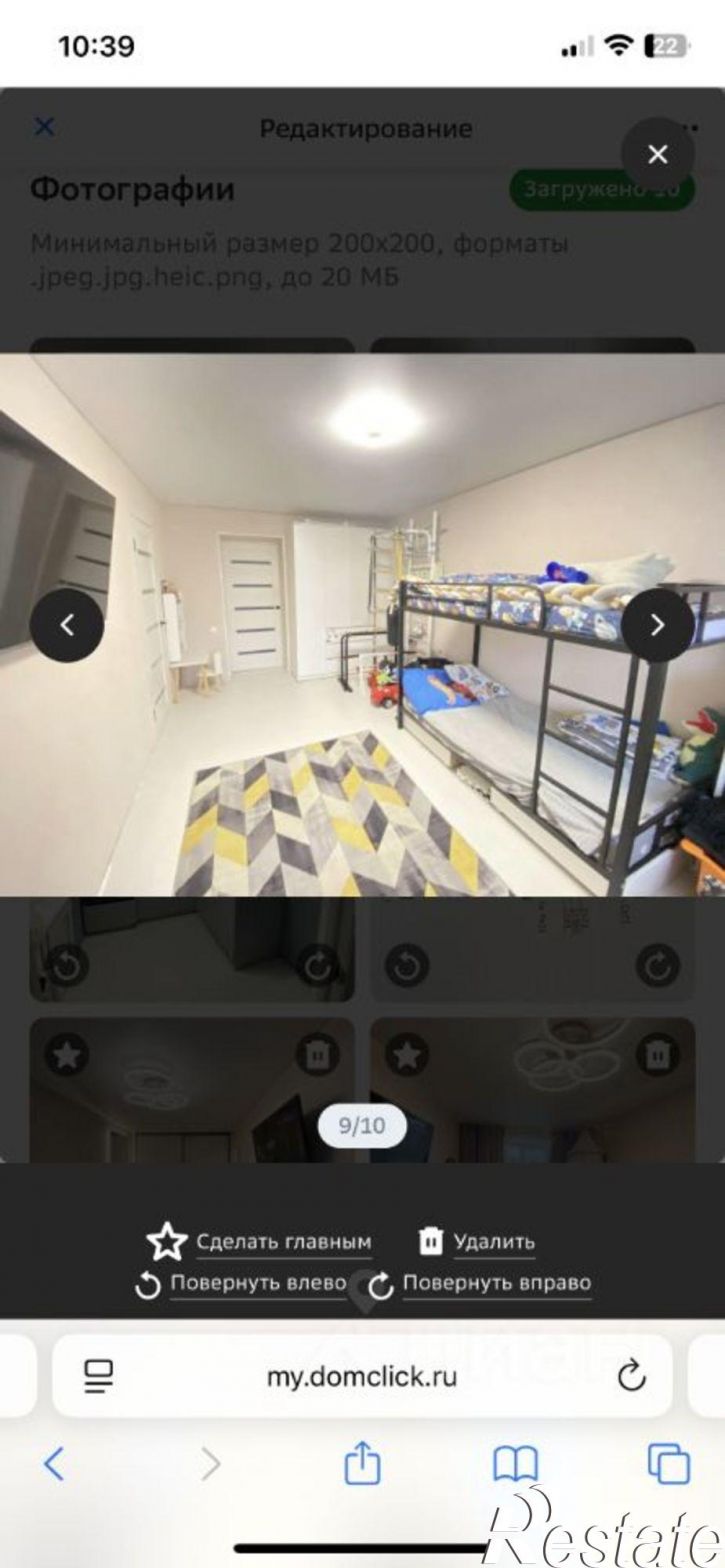Image resolution: width=725 pixels, height=1568 pixels.
Task: Open Safari bookmarks
Action: (516, 1465)
